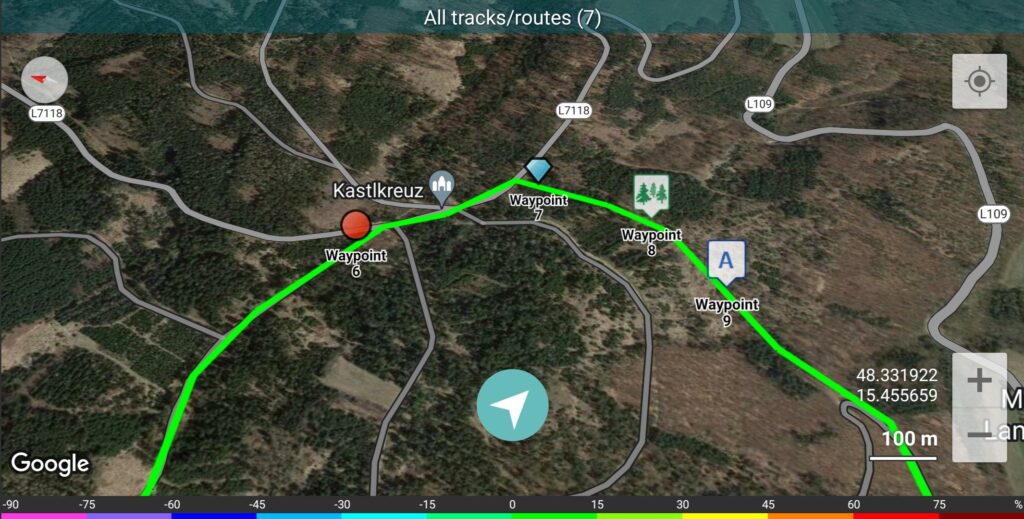Open the trees icon at Waypoint 8
The image size is (1024, 519).
pyautogui.click(x=651, y=192)
